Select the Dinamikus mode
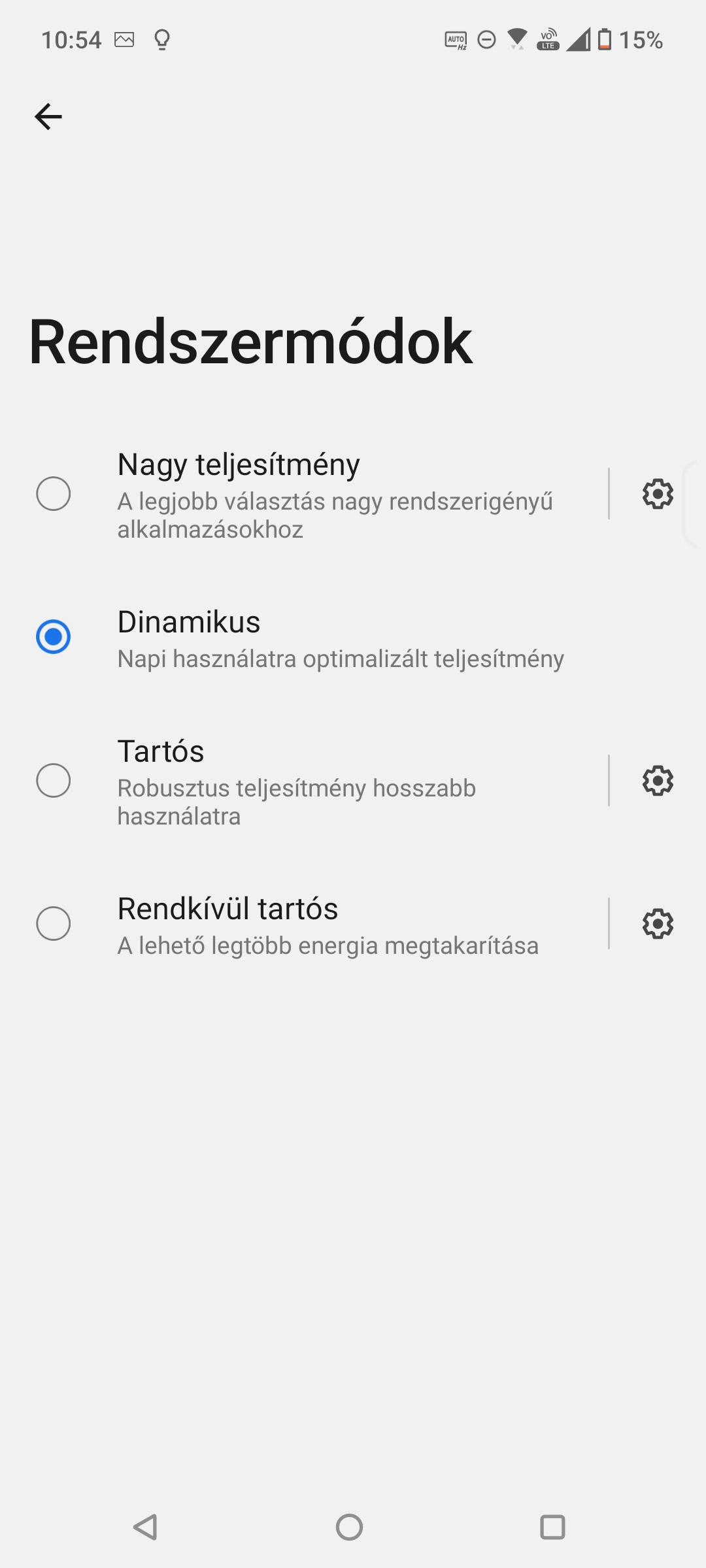Viewport: 706px width, 1568px height. pyautogui.click(x=54, y=636)
